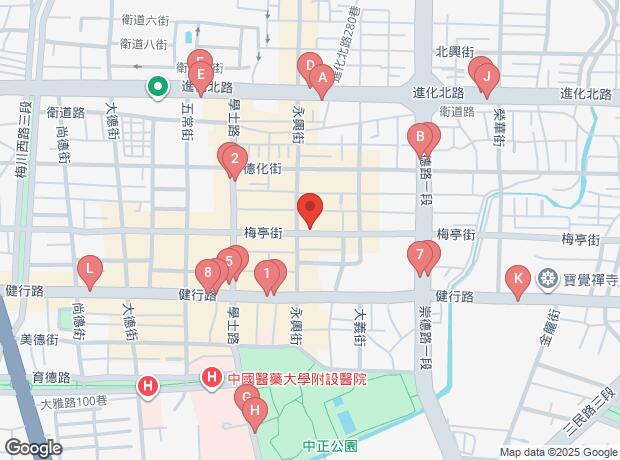Image resolution: width=620 pixels, height=460 pixels.
Task: Tap the red pin labeled K
Action: tap(518, 278)
